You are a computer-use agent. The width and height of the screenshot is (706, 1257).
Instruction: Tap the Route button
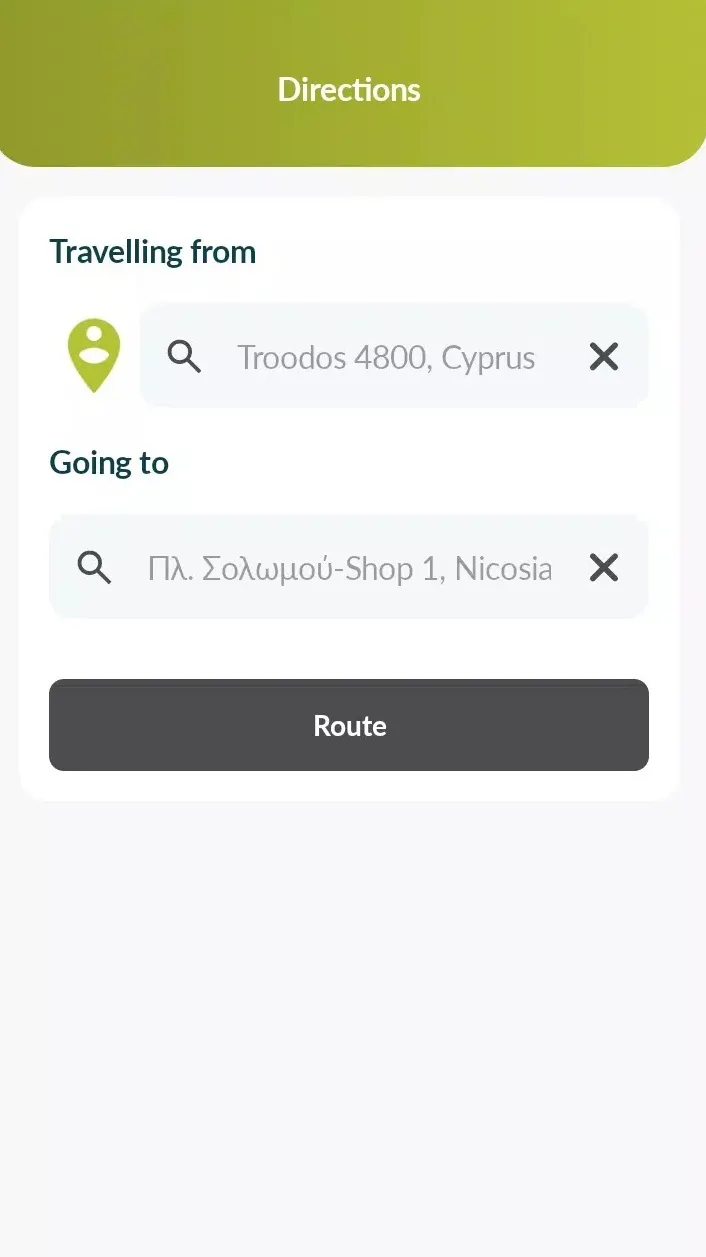tap(349, 725)
